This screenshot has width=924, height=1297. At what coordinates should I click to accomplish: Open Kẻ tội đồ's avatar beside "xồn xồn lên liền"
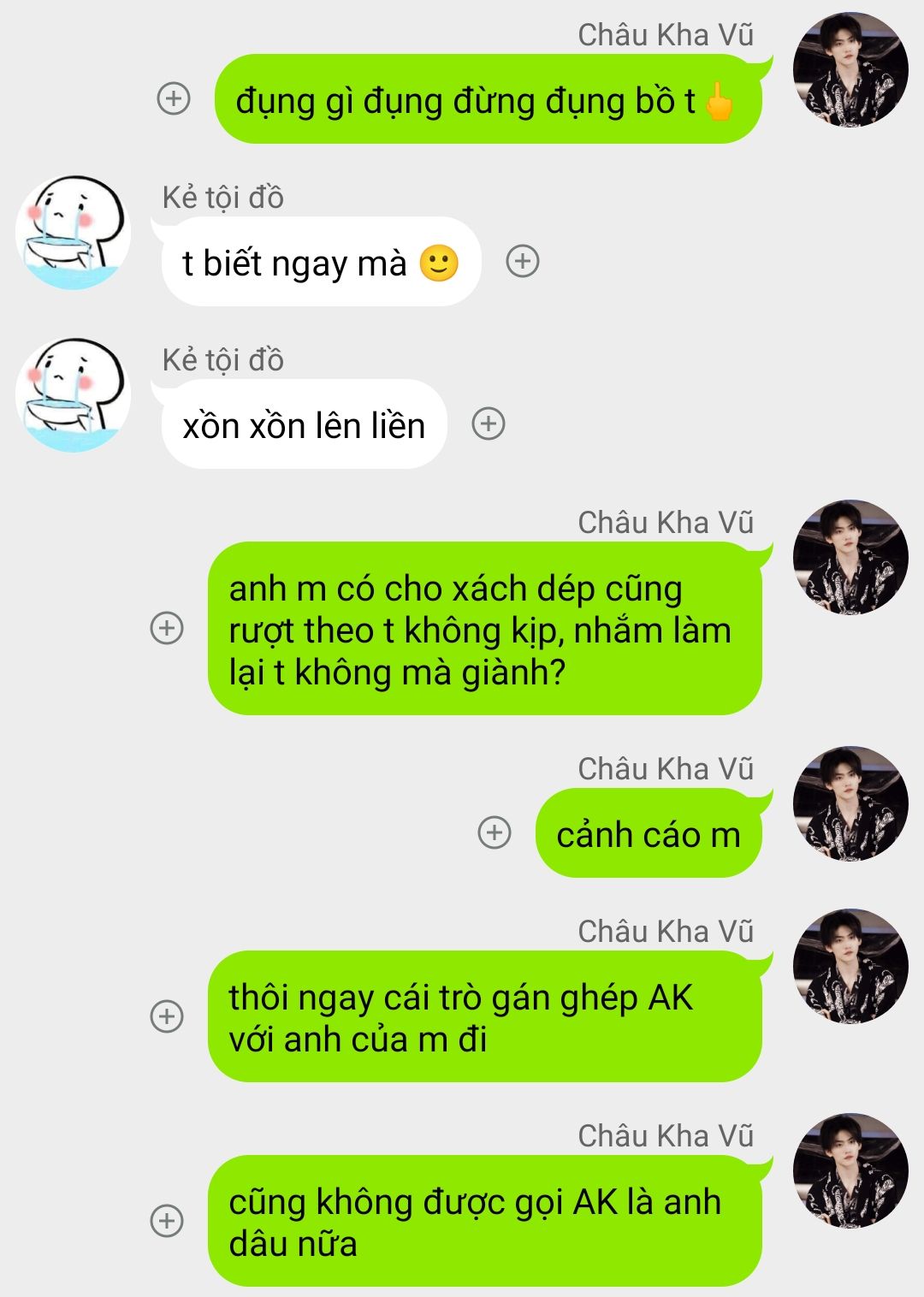click(73, 394)
